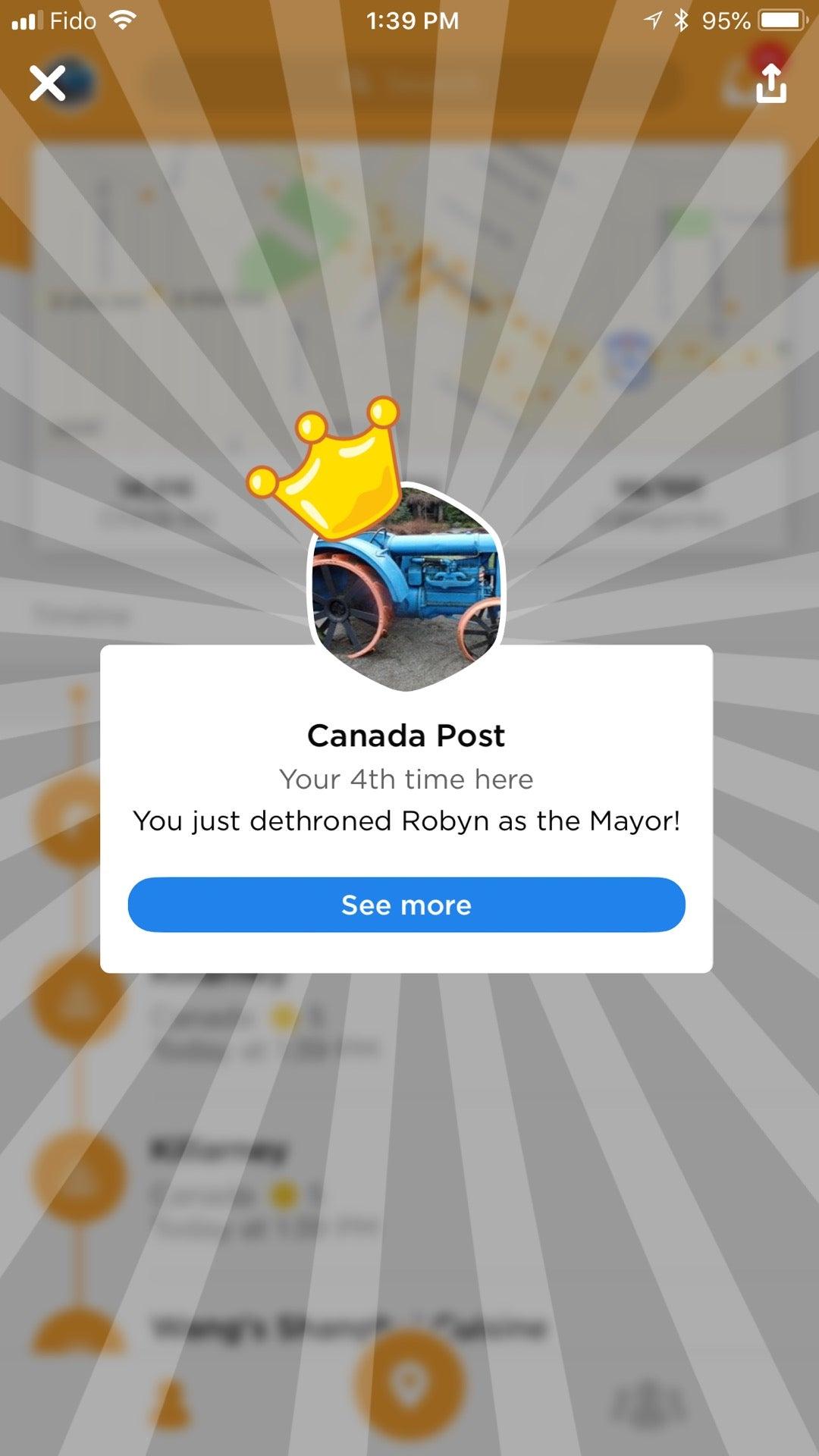Dismiss the mayor celebration with the X
Image resolution: width=819 pixels, height=1456 pixels.
tap(47, 83)
